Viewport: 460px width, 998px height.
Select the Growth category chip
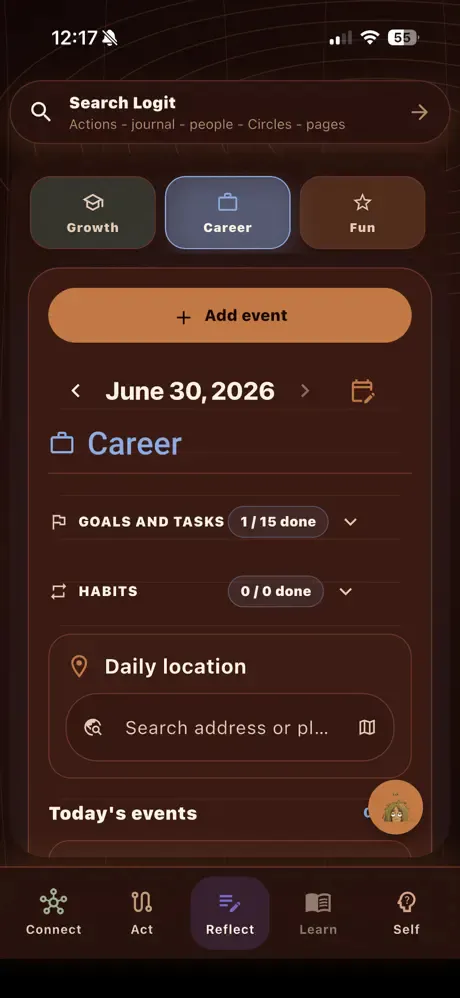tap(93, 213)
